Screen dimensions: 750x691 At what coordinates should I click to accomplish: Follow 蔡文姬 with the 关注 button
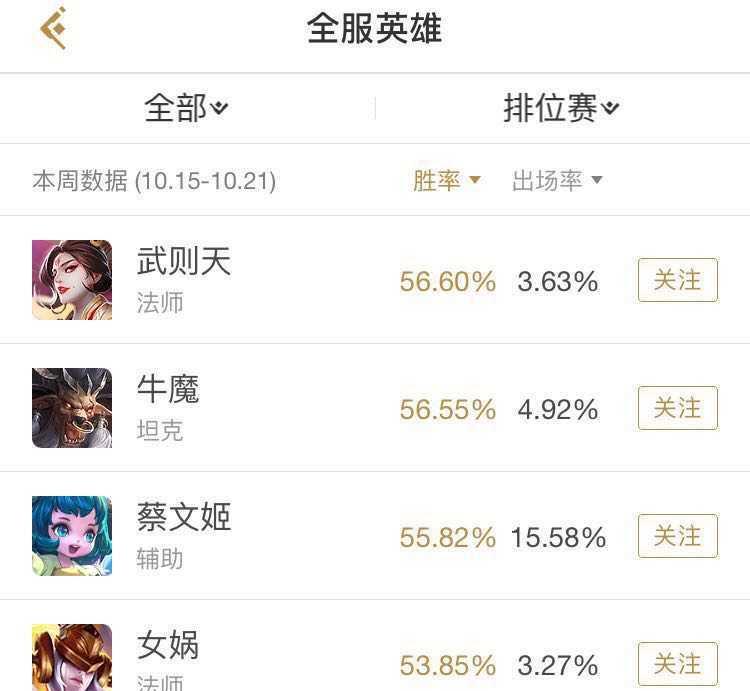pos(677,536)
